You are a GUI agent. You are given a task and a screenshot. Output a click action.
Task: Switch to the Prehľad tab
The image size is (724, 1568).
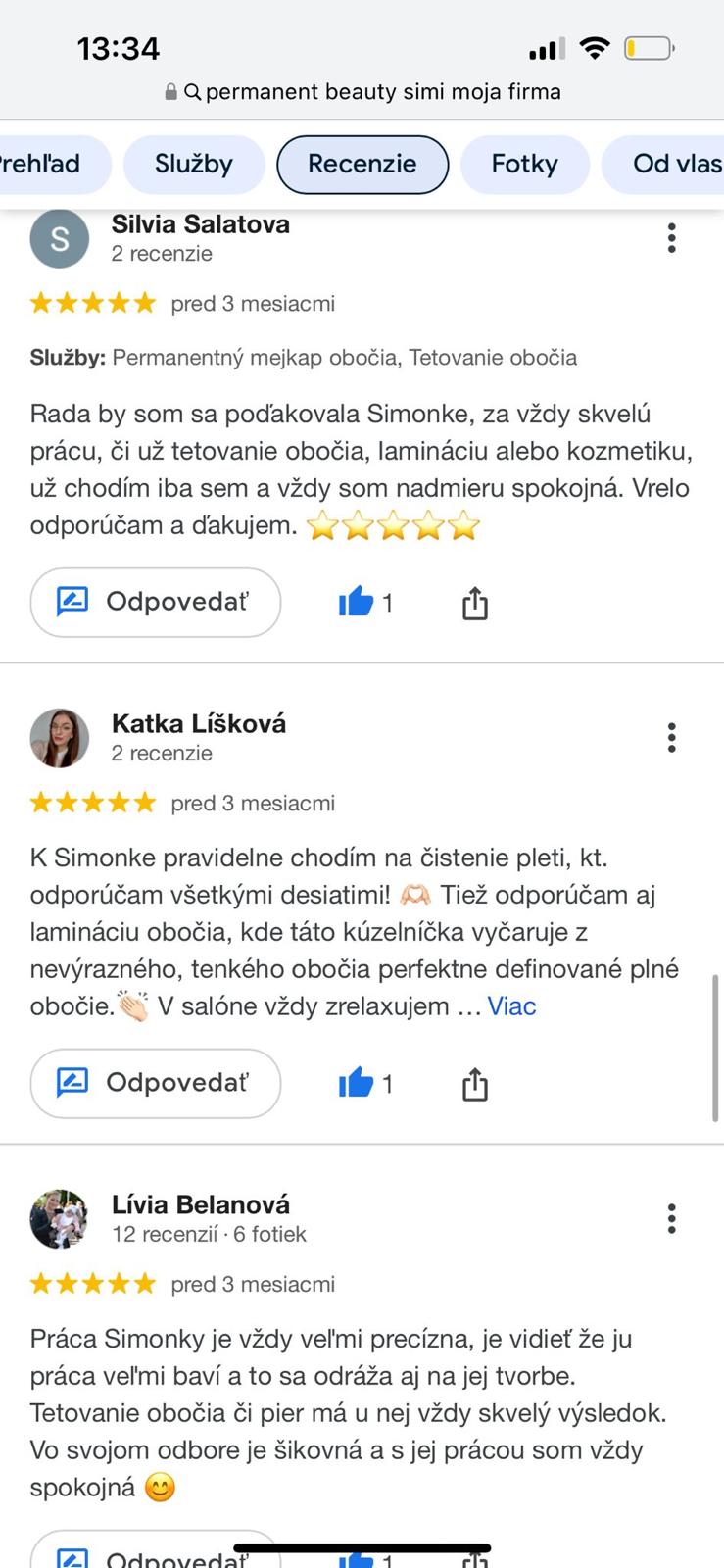point(44,164)
